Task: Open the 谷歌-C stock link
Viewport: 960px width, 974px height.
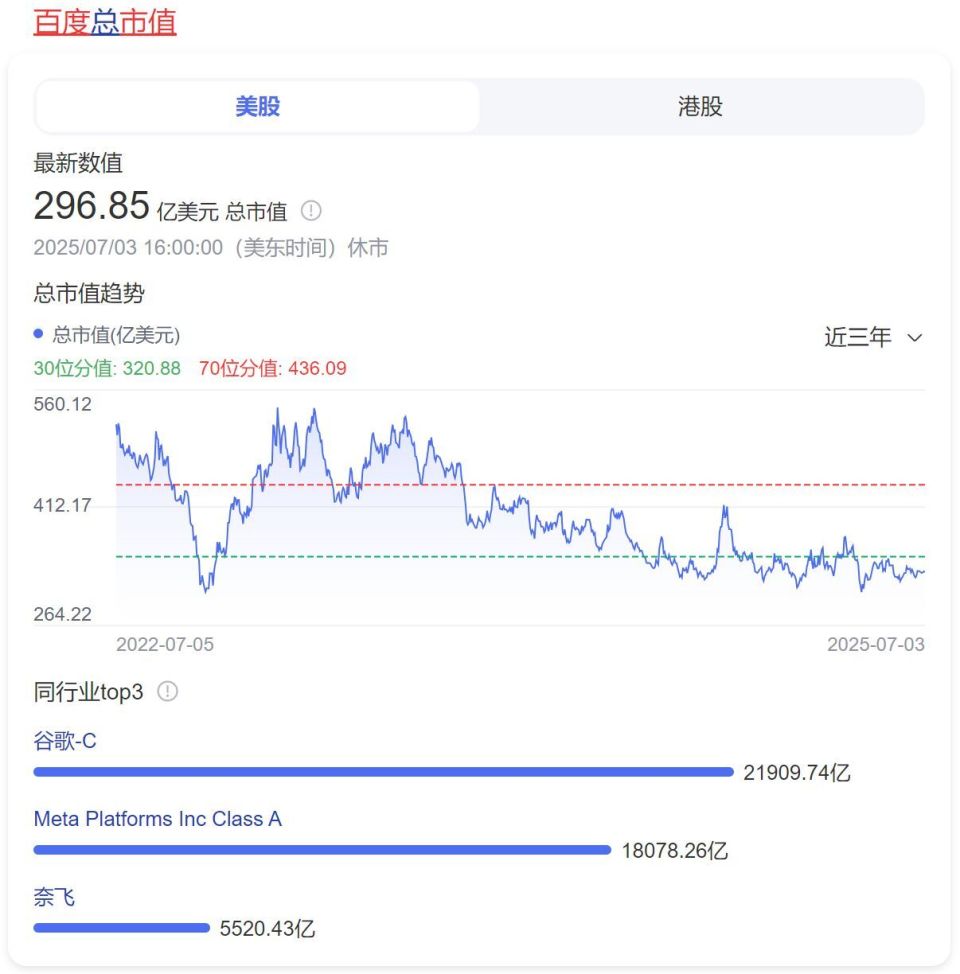Action: (65, 741)
